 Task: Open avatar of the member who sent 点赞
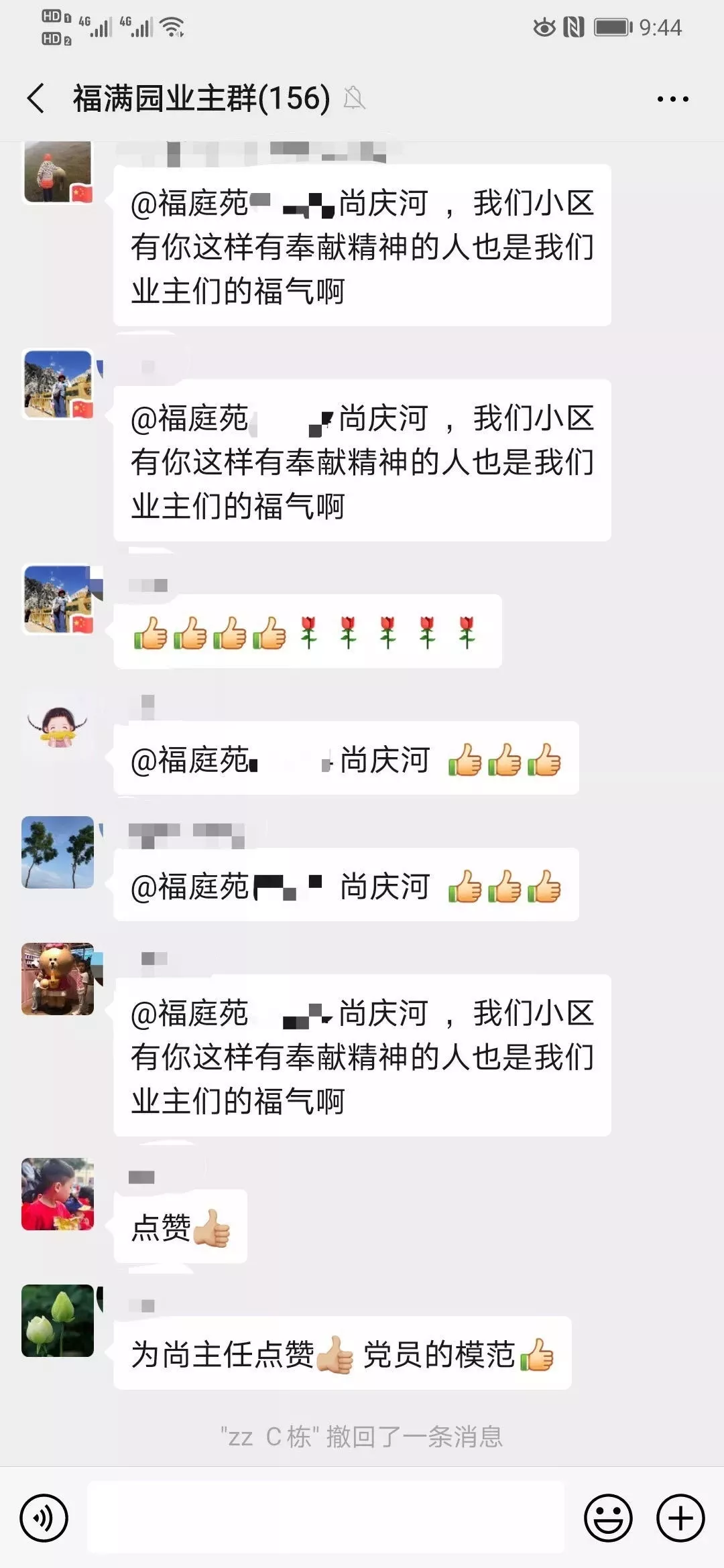(x=58, y=1194)
